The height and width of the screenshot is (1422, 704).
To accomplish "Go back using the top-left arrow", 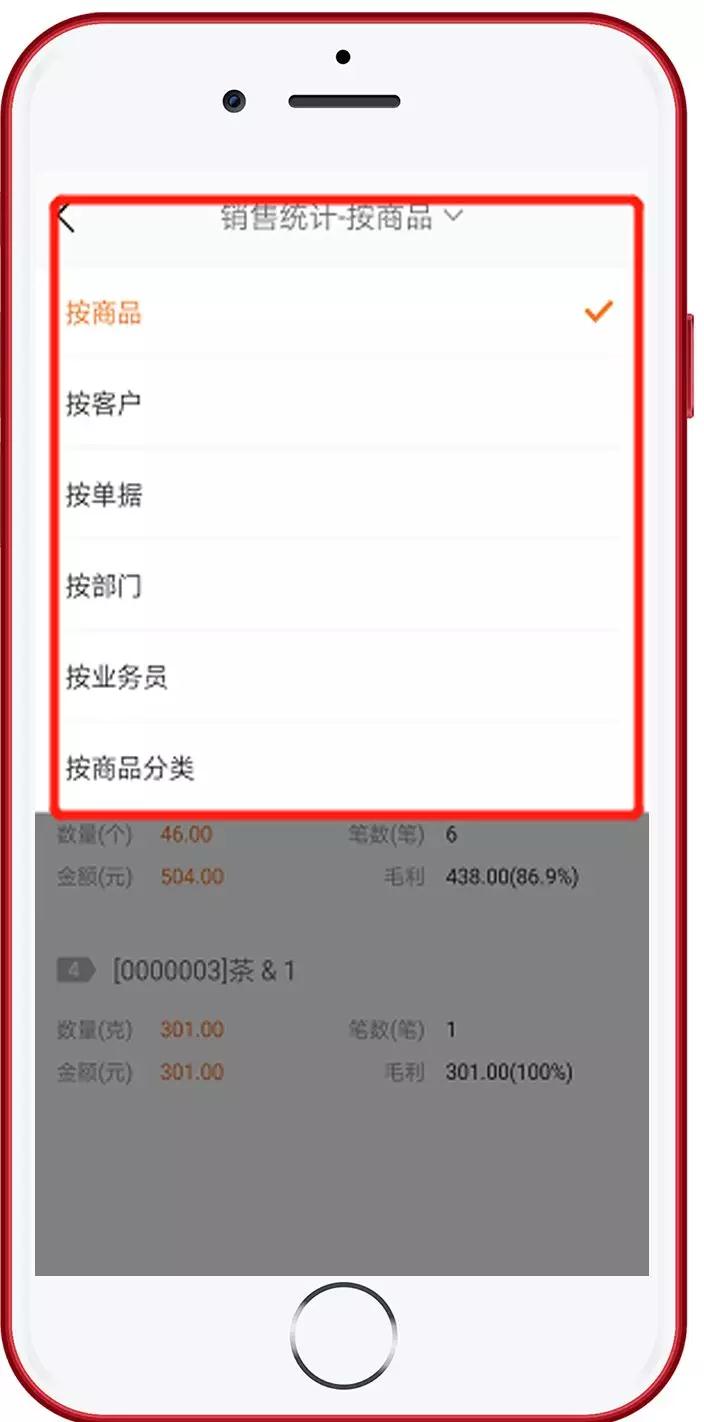I will coord(67,218).
